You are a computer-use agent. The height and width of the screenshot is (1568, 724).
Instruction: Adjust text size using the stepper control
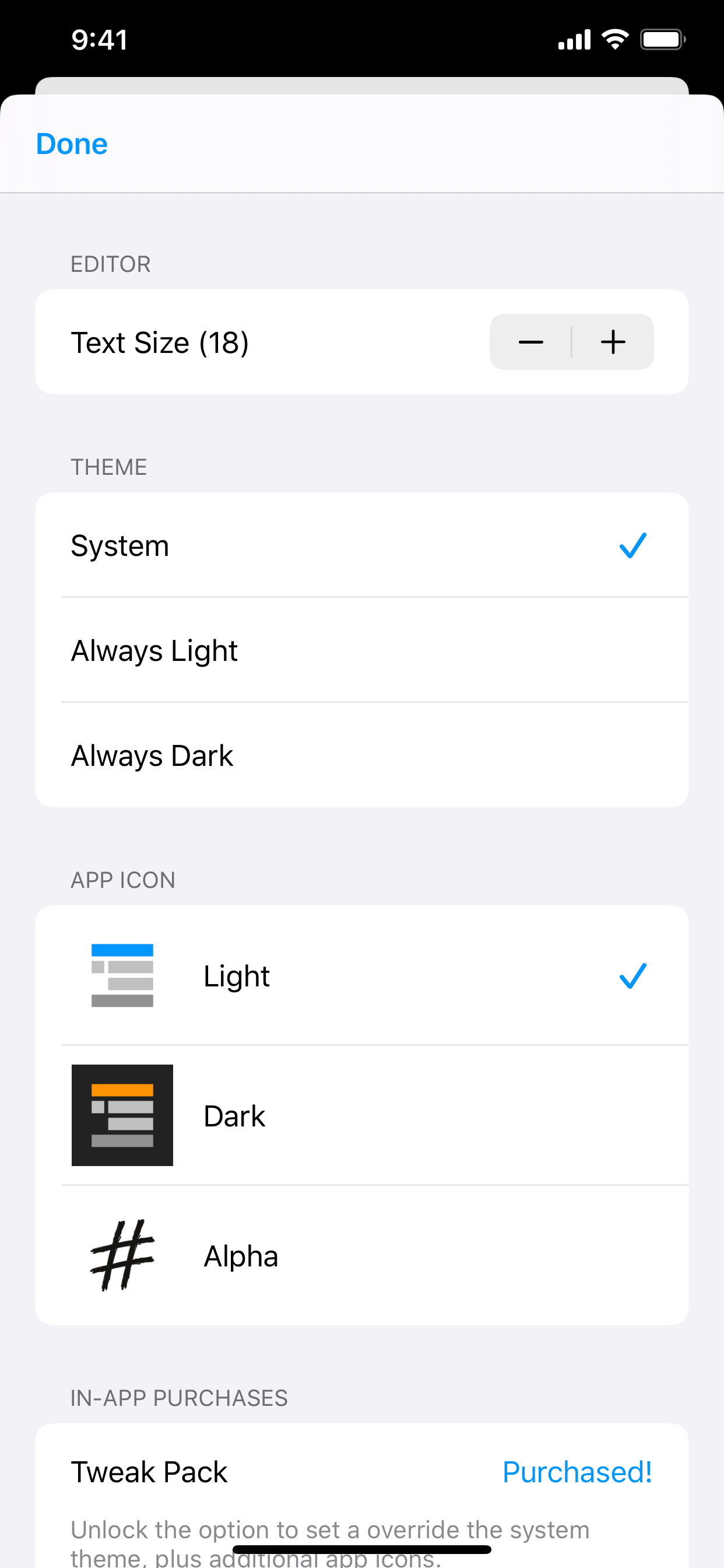coord(571,341)
